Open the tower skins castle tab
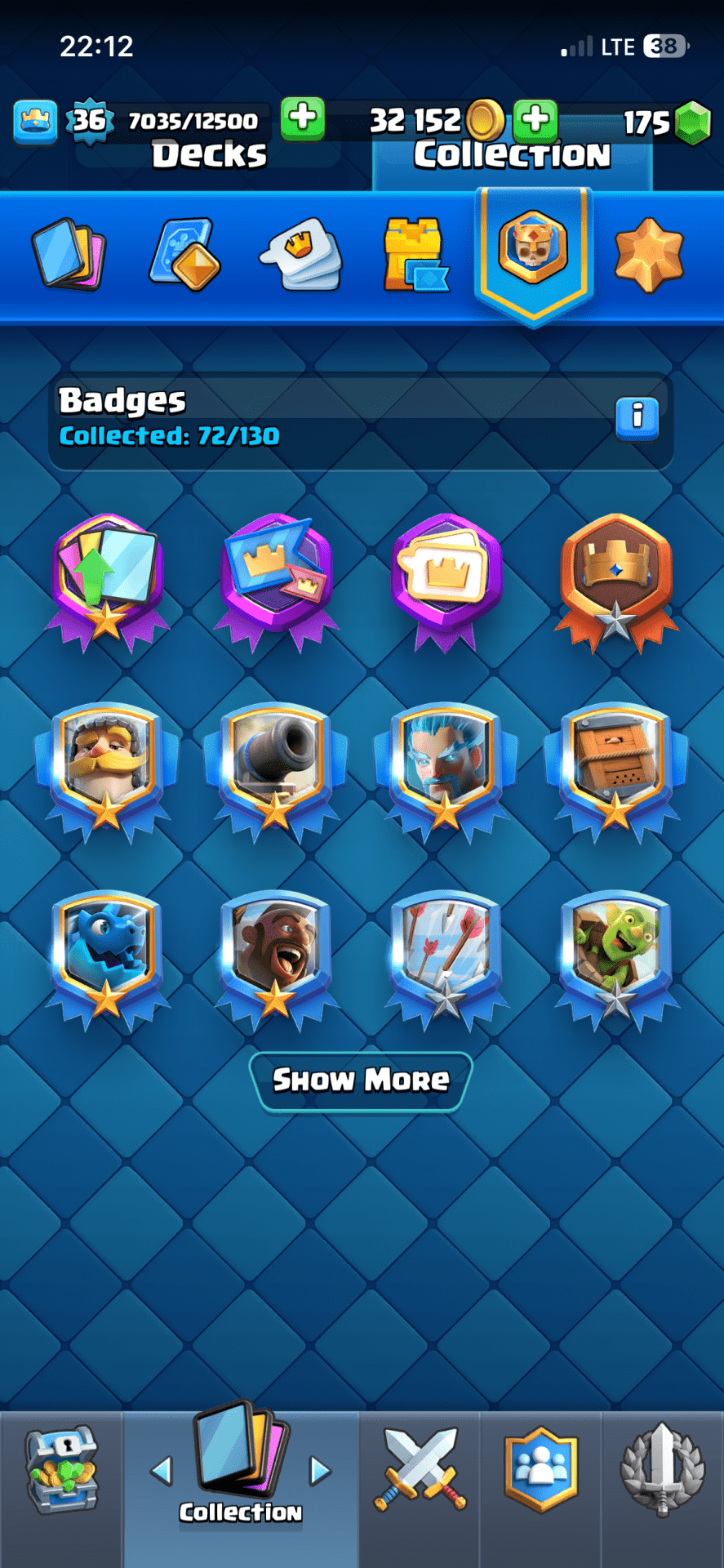The image size is (724, 1568). (x=415, y=255)
